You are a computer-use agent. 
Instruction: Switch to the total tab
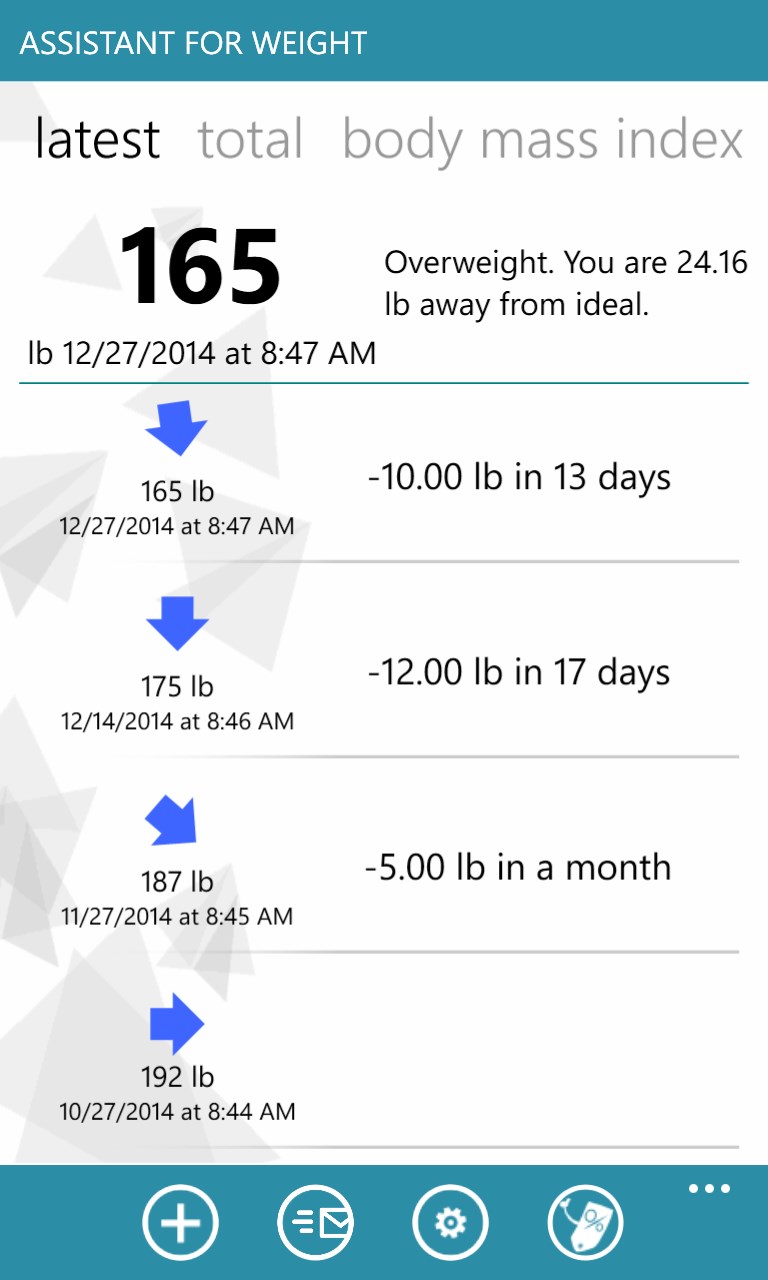(x=250, y=139)
